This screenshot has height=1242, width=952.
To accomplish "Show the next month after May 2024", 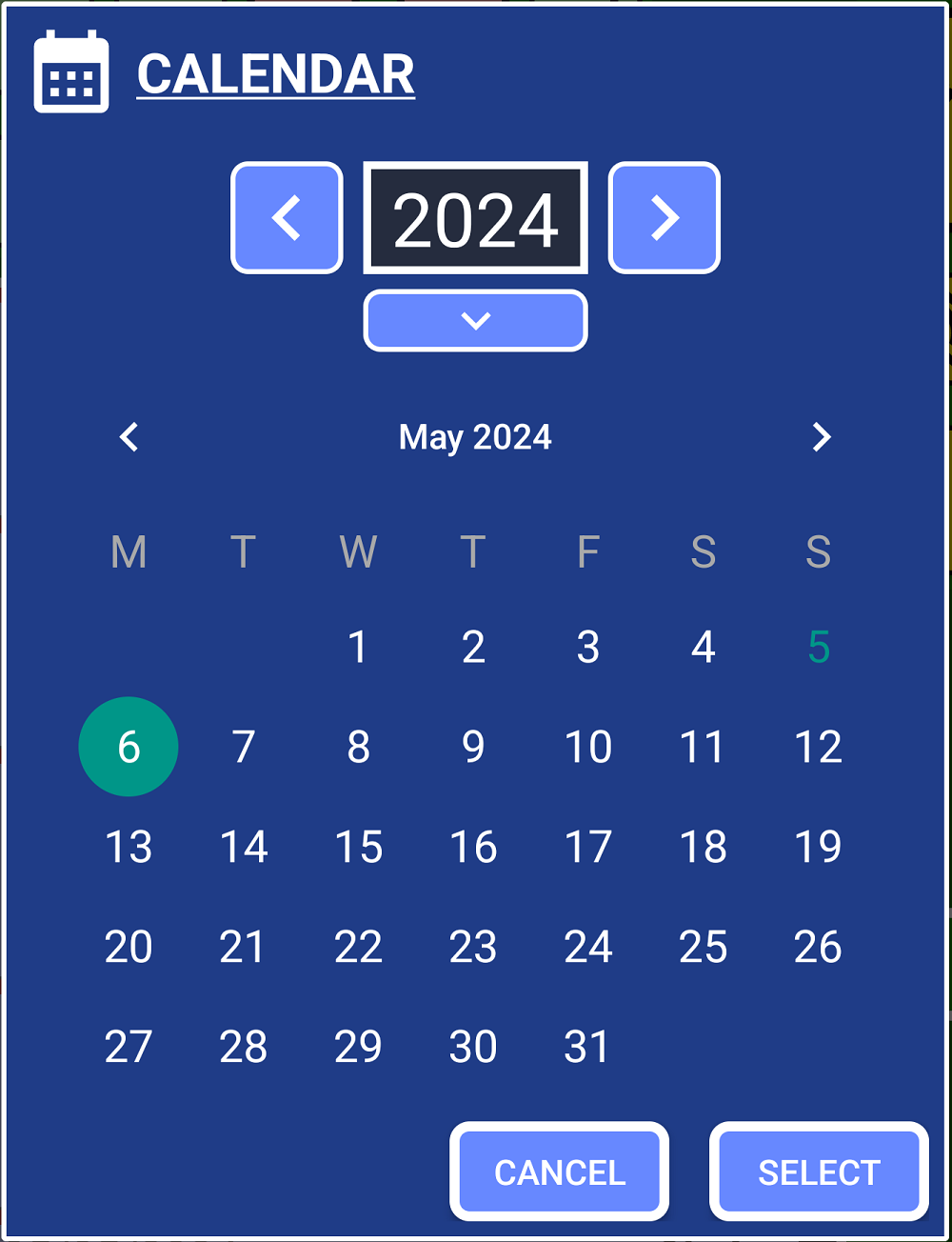I will (x=821, y=437).
